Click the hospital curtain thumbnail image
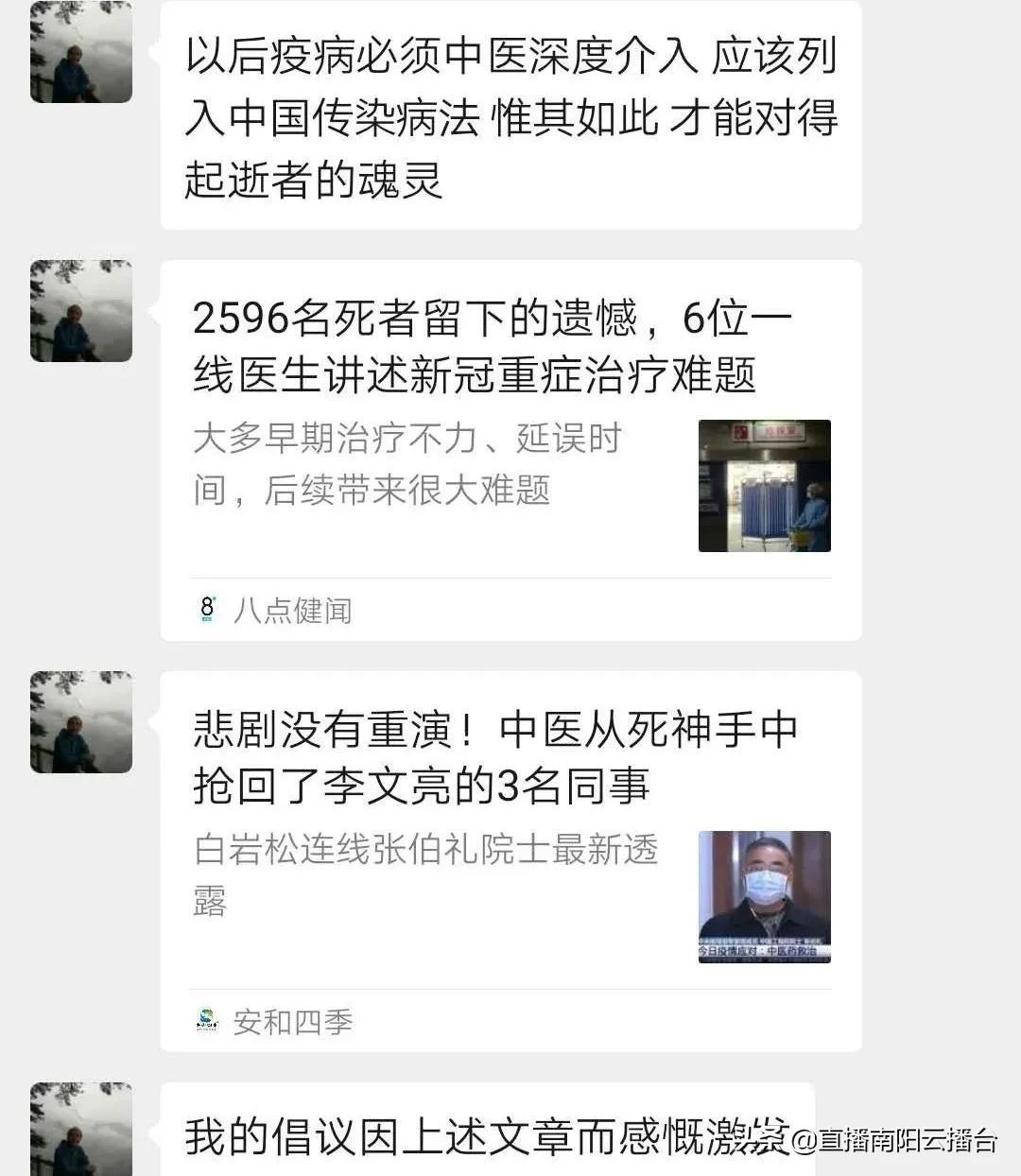 point(765,487)
